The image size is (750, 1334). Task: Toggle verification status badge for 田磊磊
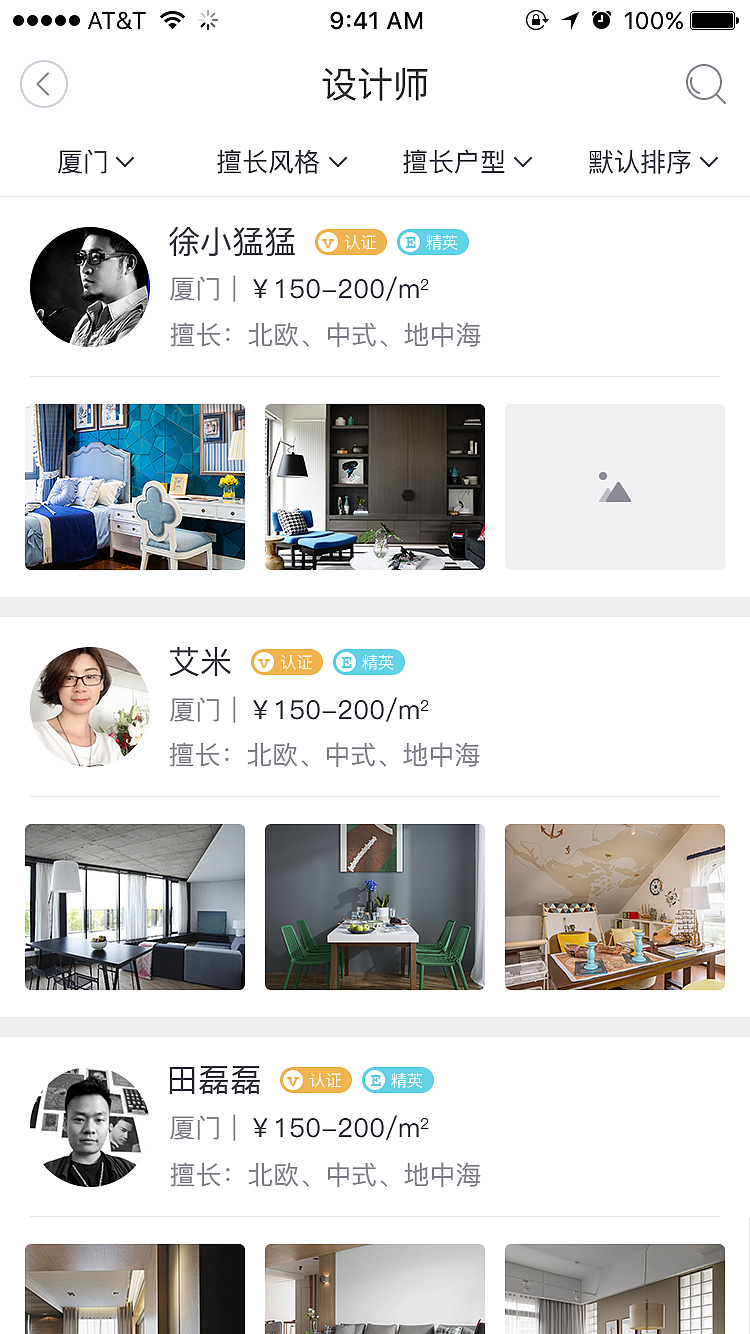click(315, 1080)
